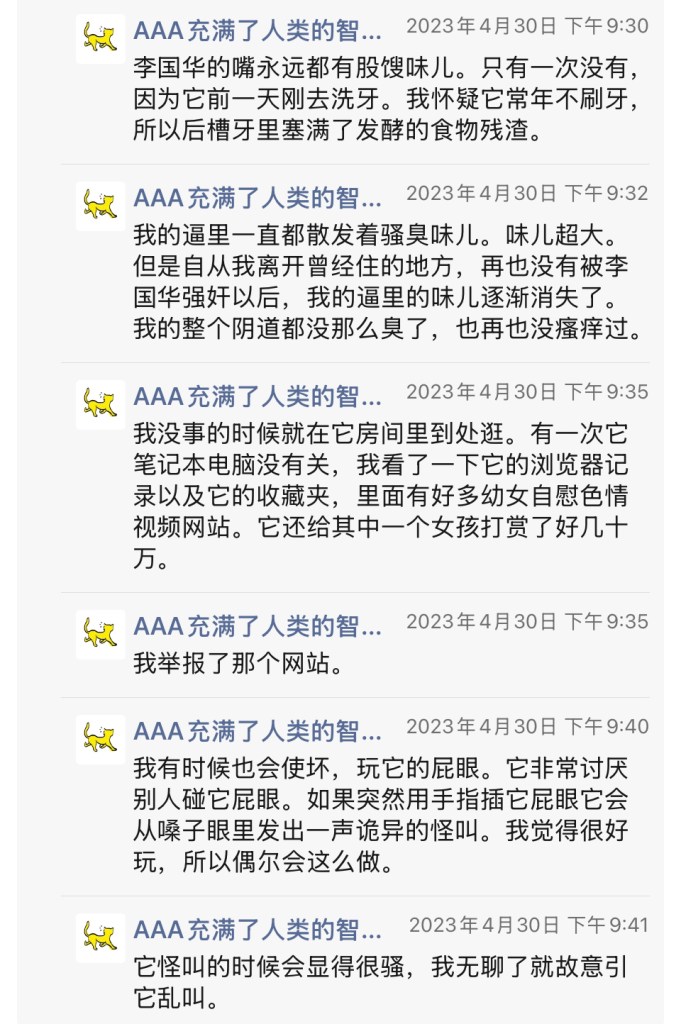This screenshot has width=681, height=1024.
Task: Open the username link on the 9:32 message
Action: pyautogui.click(x=257, y=198)
